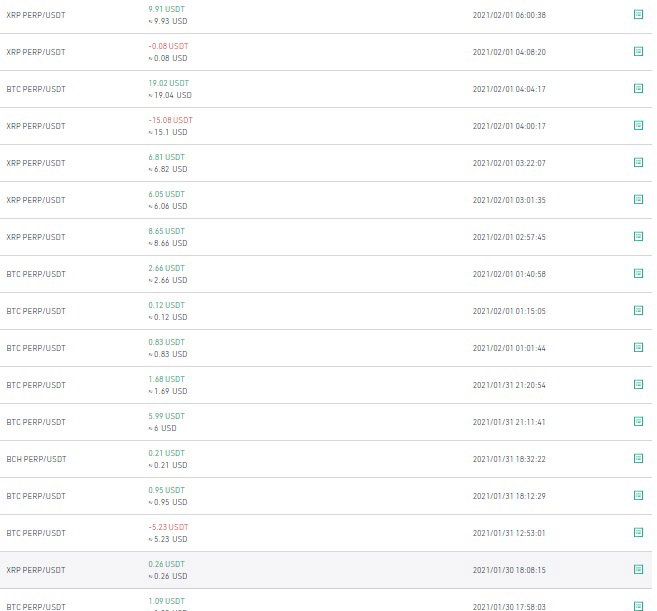View details of the -0.08 USDT XRP trade

click(x=638, y=52)
